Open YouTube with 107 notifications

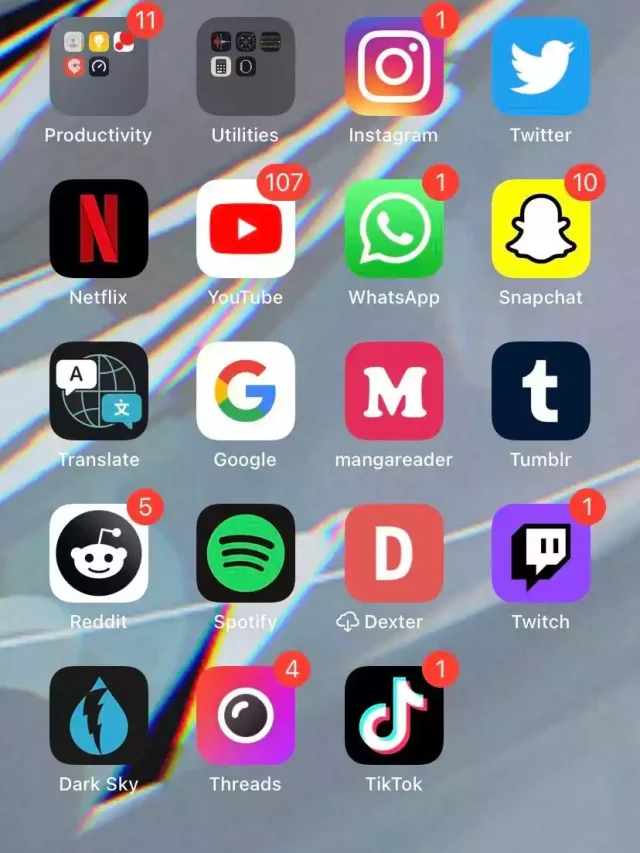click(245, 229)
